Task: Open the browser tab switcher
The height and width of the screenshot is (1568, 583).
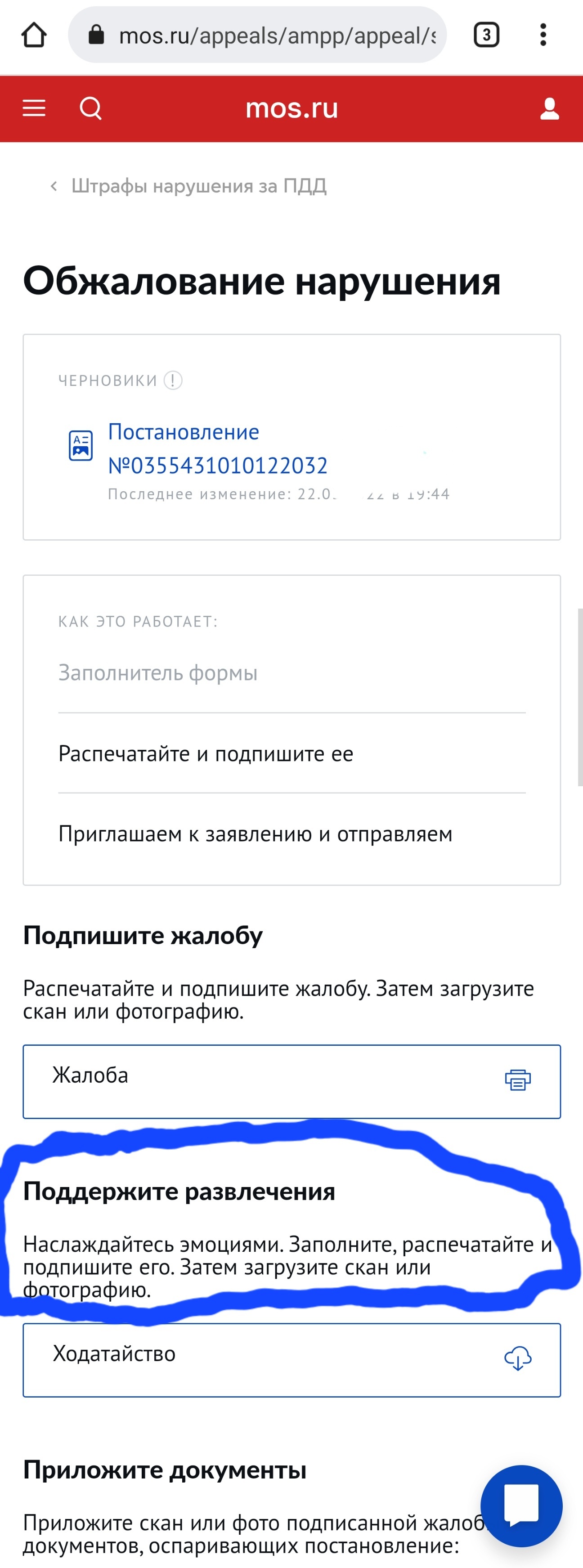Action: pyautogui.click(x=486, y=35)
